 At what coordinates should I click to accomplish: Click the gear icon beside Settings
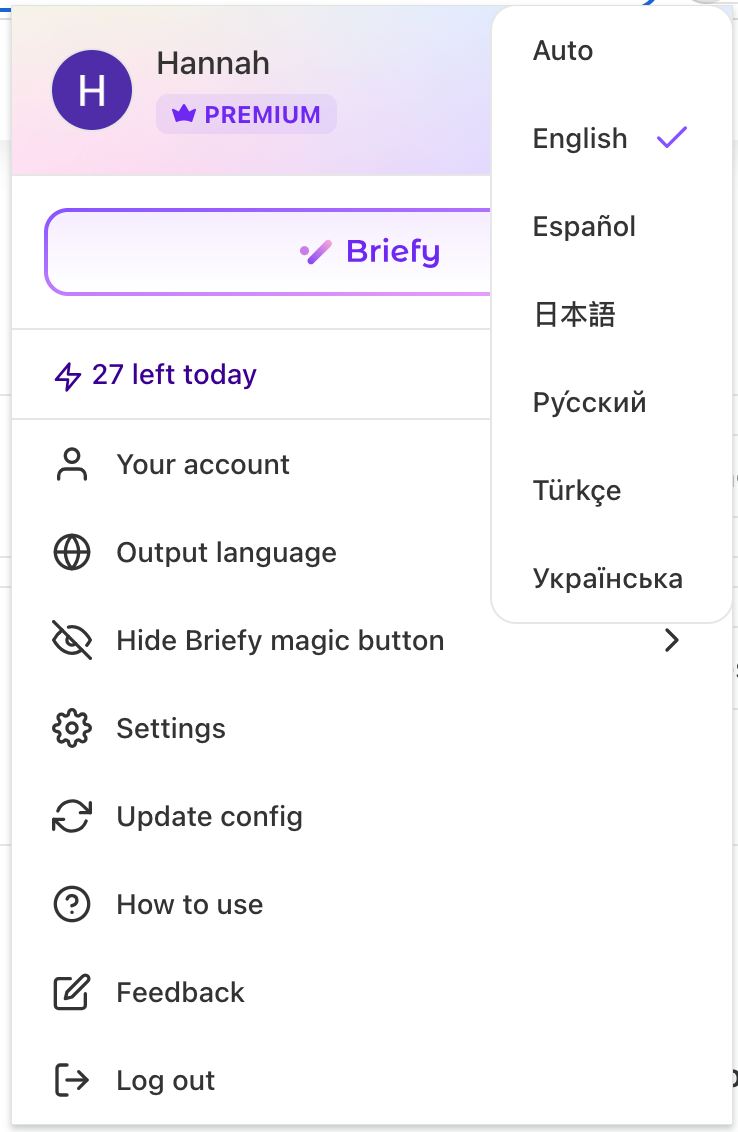pos(70,728)
